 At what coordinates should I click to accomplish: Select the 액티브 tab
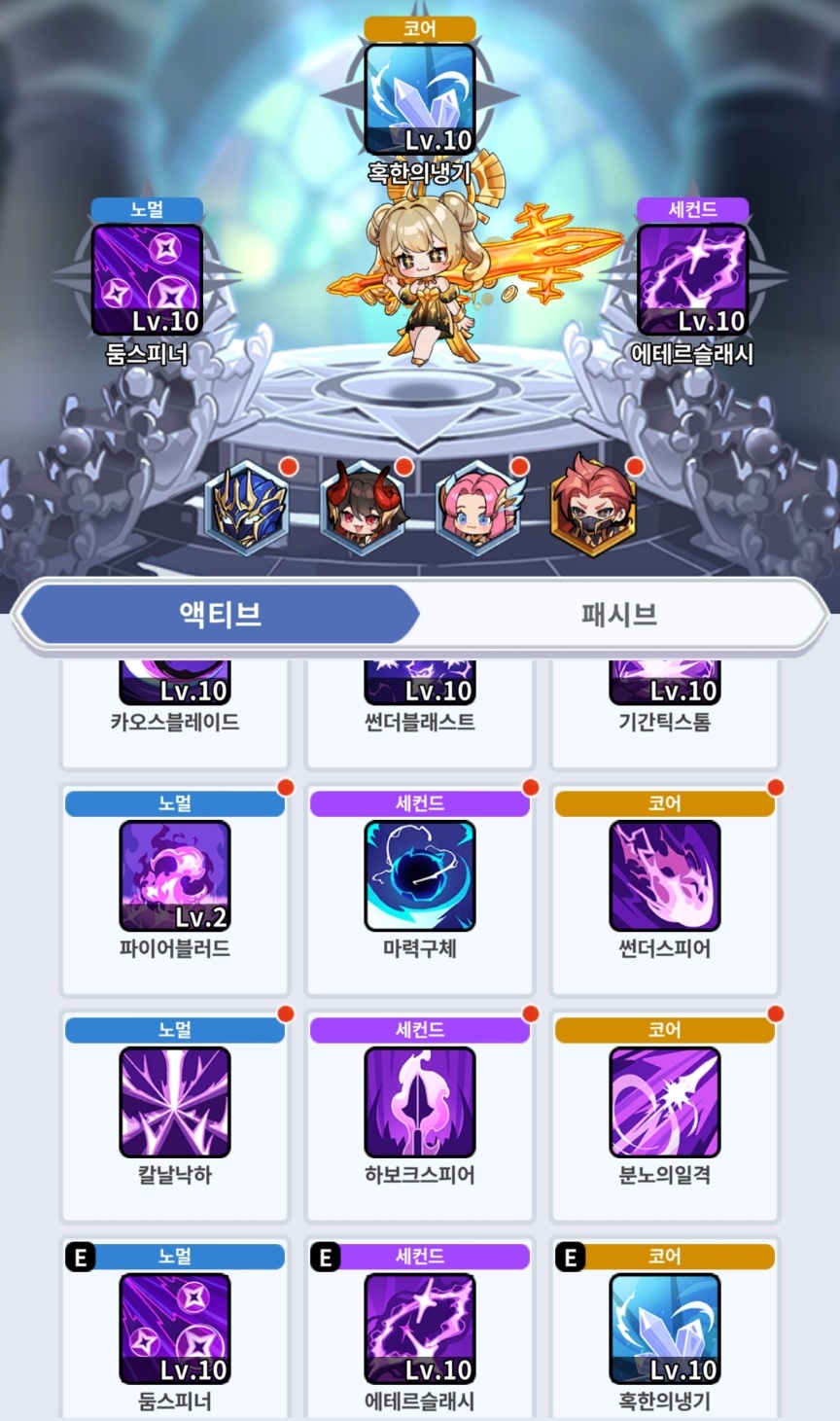pyautogui.click(x=221, y=615)
